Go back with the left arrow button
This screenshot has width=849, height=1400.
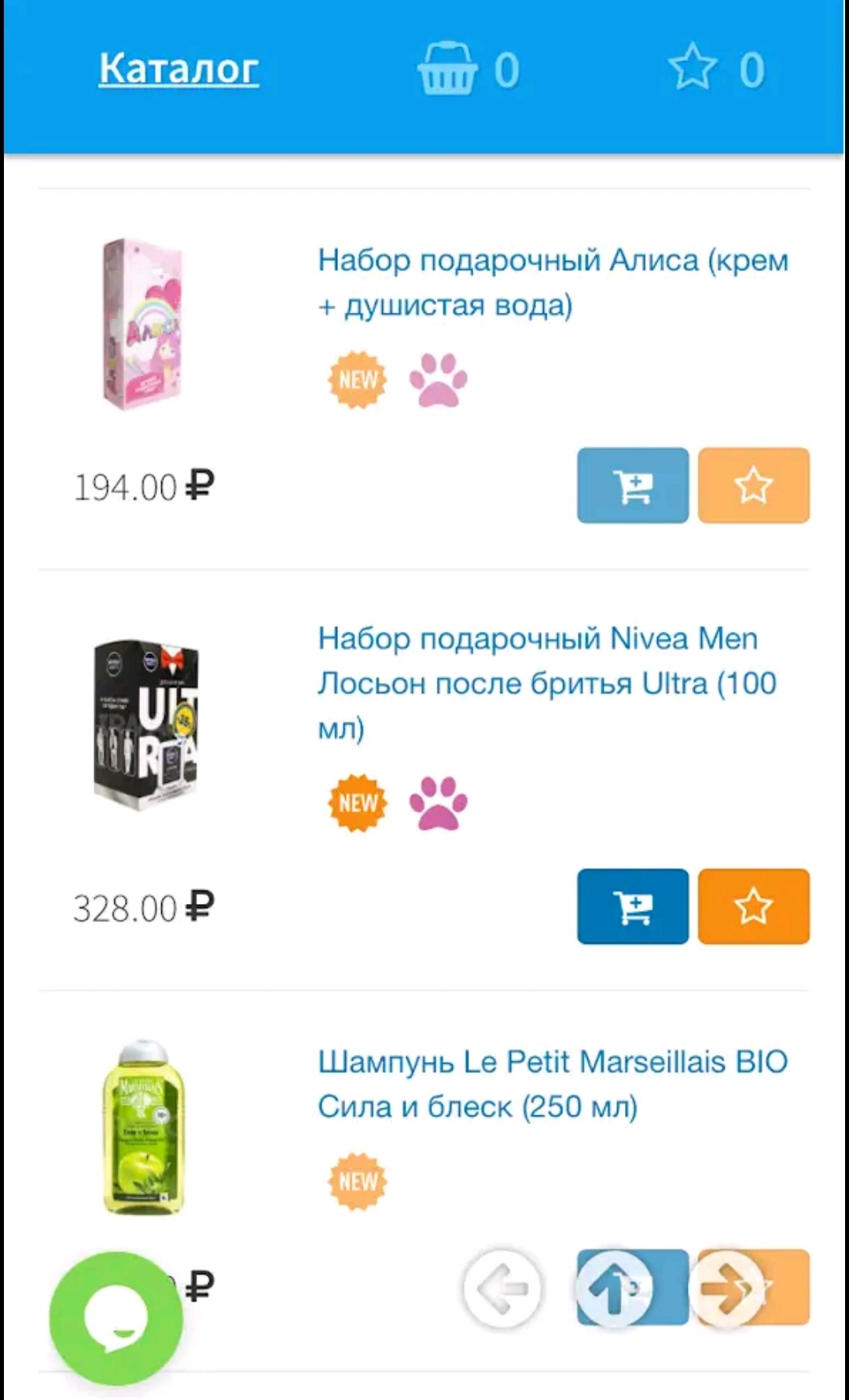tap(502, 1288)
